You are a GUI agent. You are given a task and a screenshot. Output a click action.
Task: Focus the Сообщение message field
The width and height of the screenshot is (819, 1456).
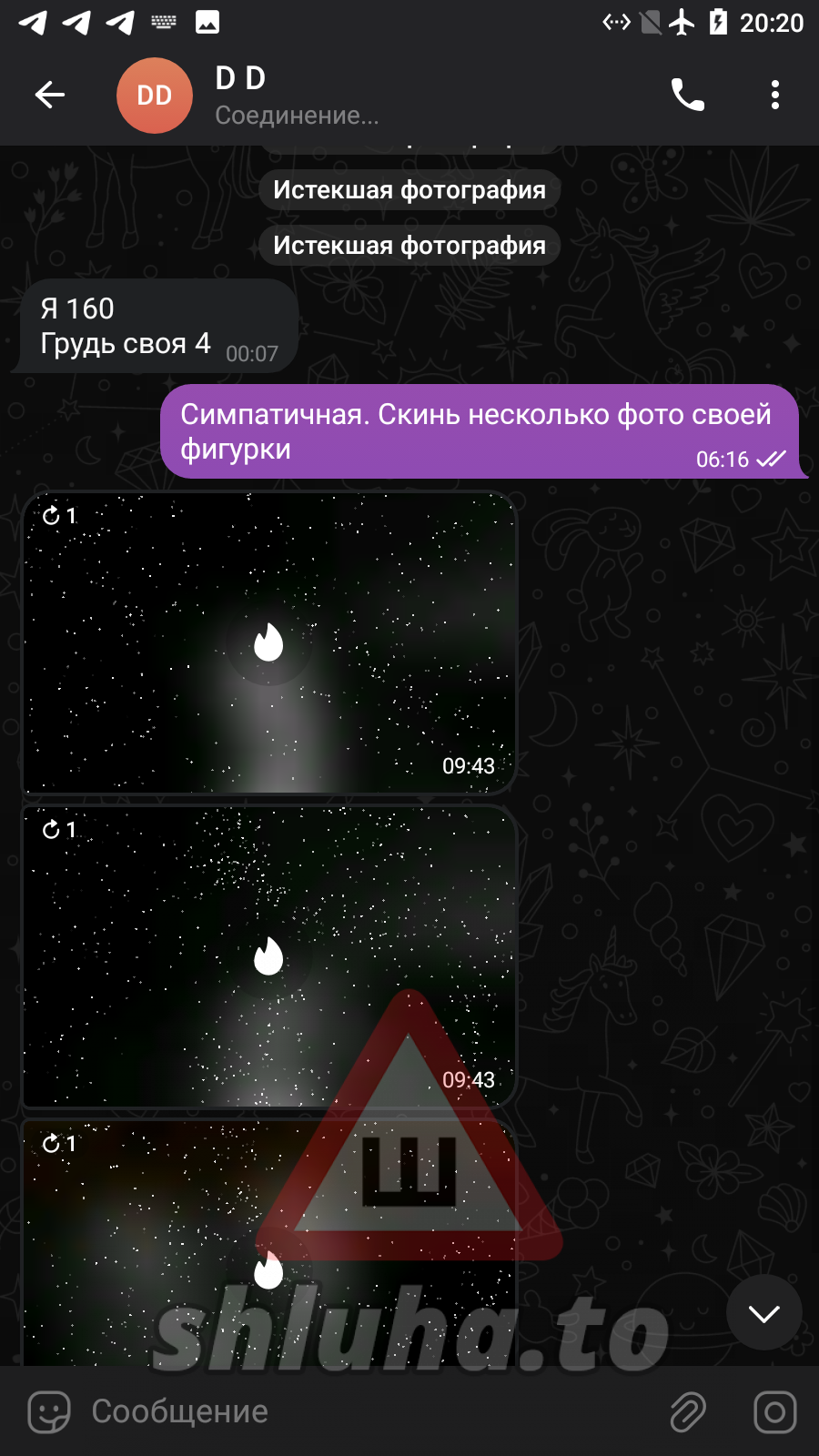[364, 1411]
